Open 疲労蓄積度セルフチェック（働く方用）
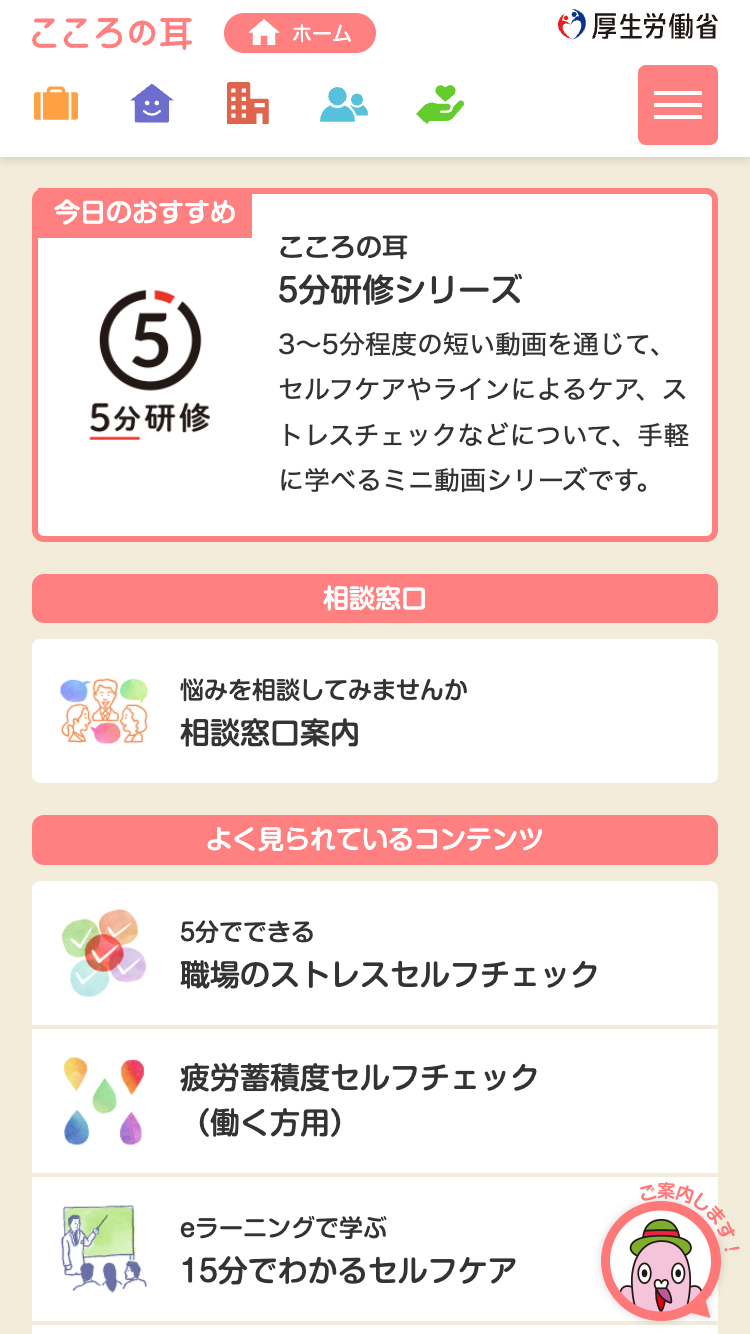Viewport: 750px width, 1334px height. (x=375, y=1101)
